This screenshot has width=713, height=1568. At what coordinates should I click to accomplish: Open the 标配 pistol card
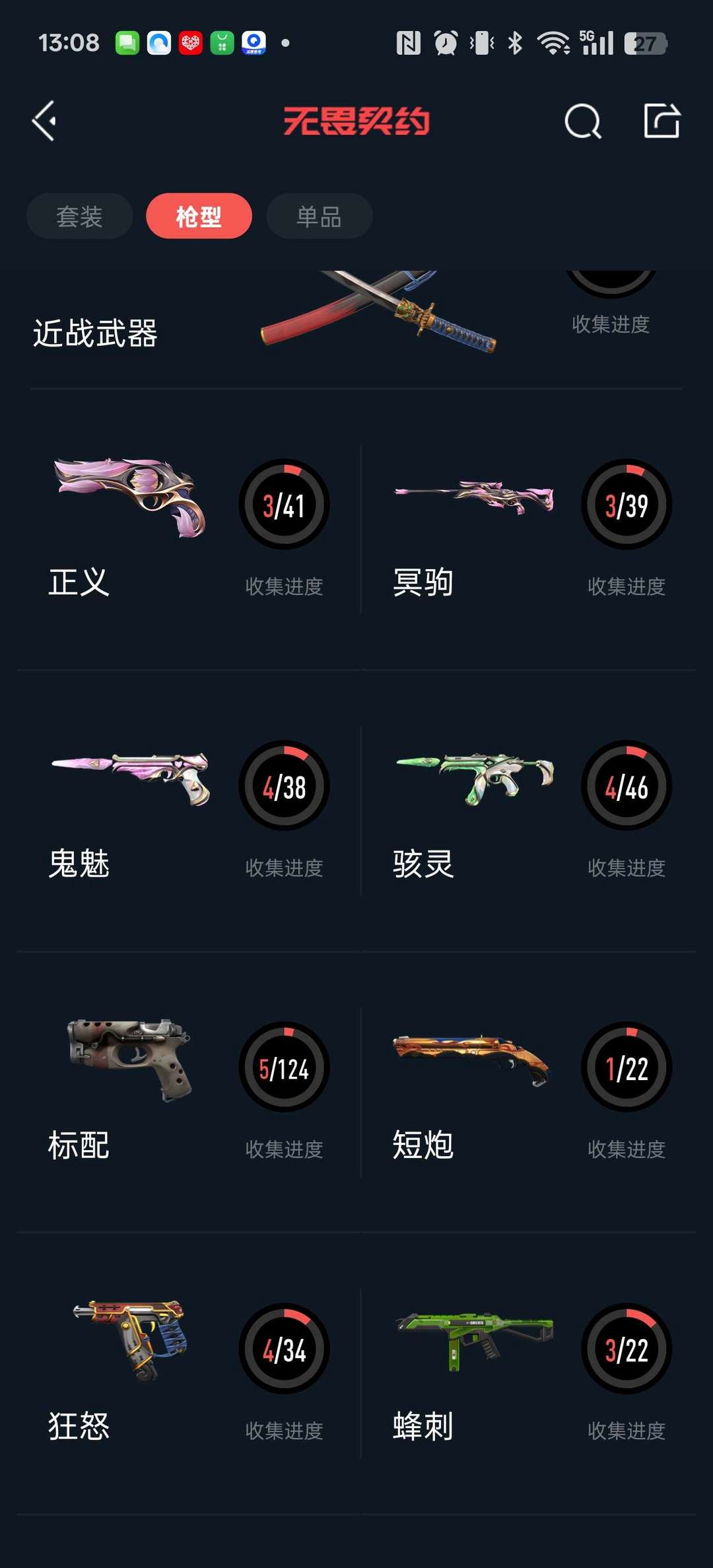pyautogui.click(x=189, y=1093)
